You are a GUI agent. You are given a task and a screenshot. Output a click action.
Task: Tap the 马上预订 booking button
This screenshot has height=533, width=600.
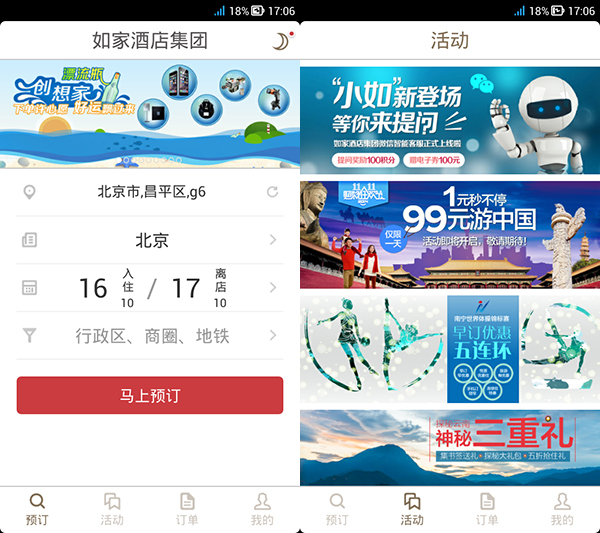150,395
